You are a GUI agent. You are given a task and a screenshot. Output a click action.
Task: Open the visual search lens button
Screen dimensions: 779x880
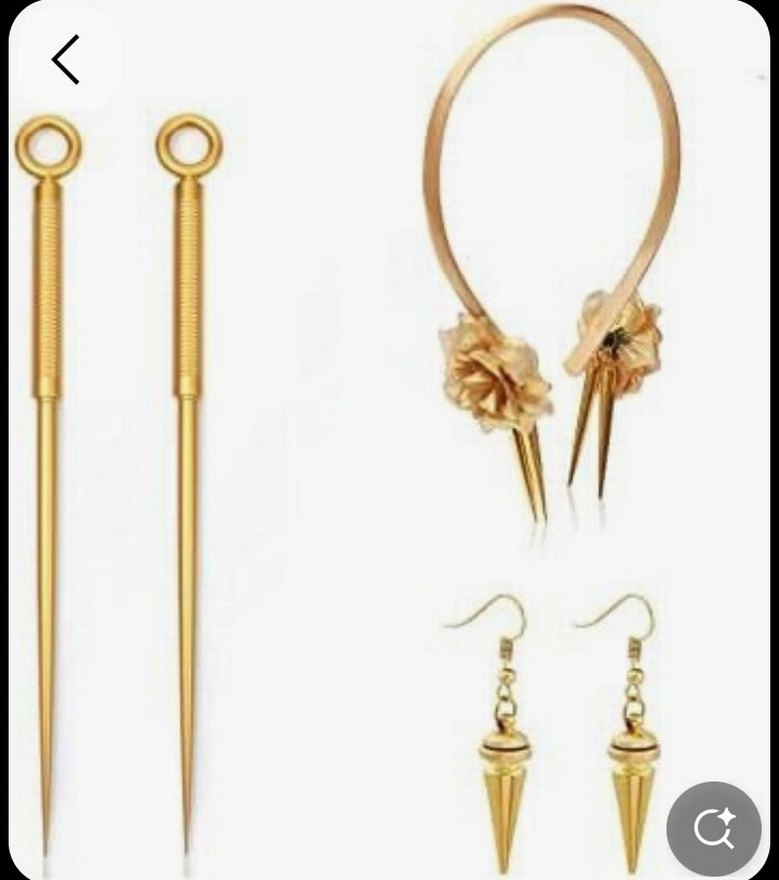click(x=714, y=828)
